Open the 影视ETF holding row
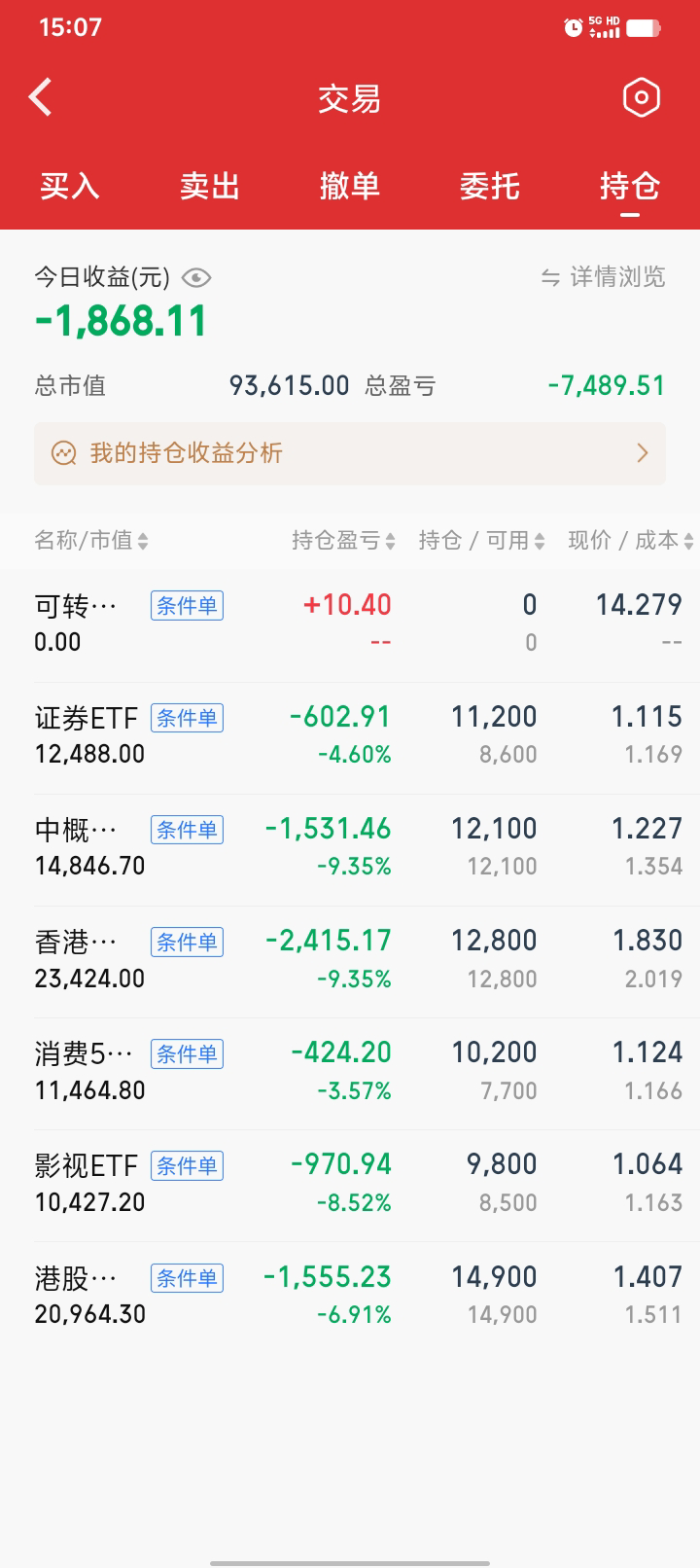The height and width of the screenshot is (1568, 700). (x=350, y=1183)
